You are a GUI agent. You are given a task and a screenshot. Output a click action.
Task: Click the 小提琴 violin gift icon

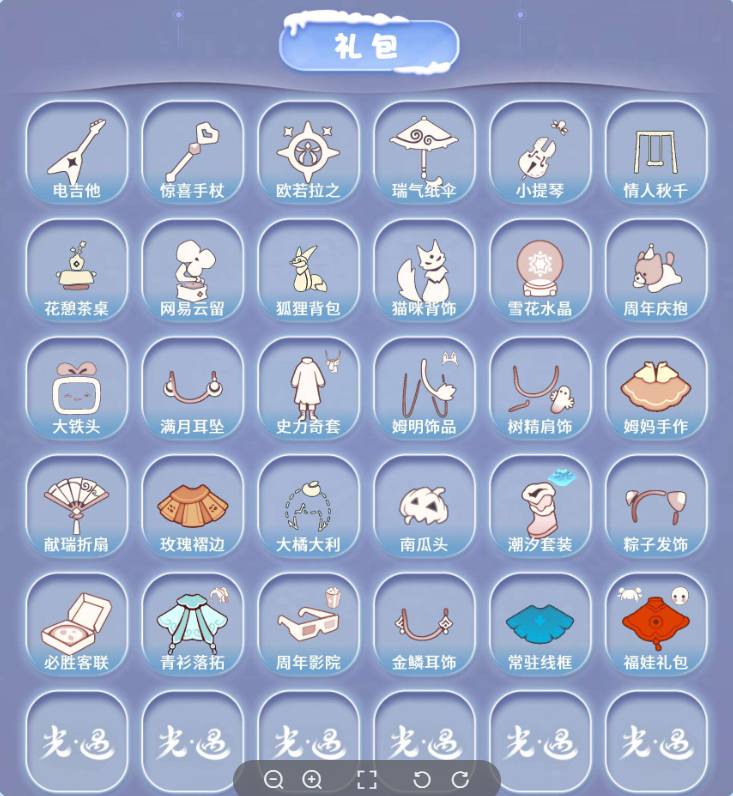pos(540,152)
